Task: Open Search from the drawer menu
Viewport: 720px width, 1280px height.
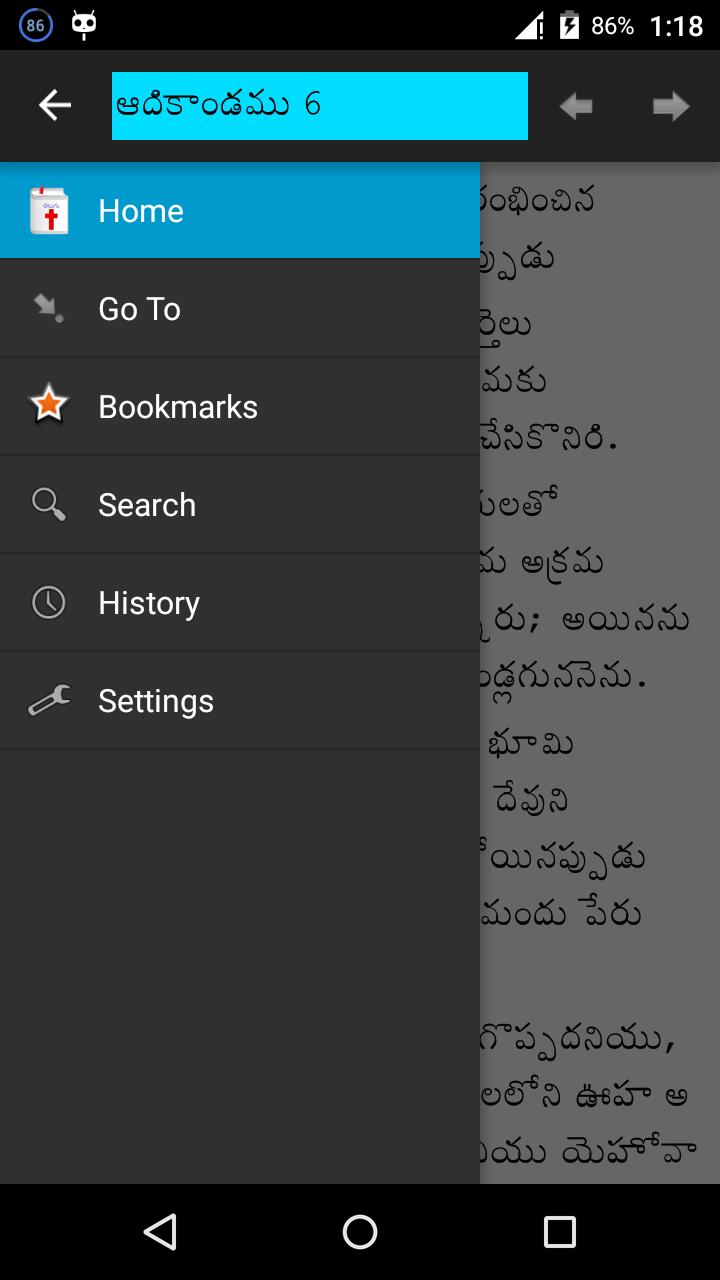Action: [240, 505]
